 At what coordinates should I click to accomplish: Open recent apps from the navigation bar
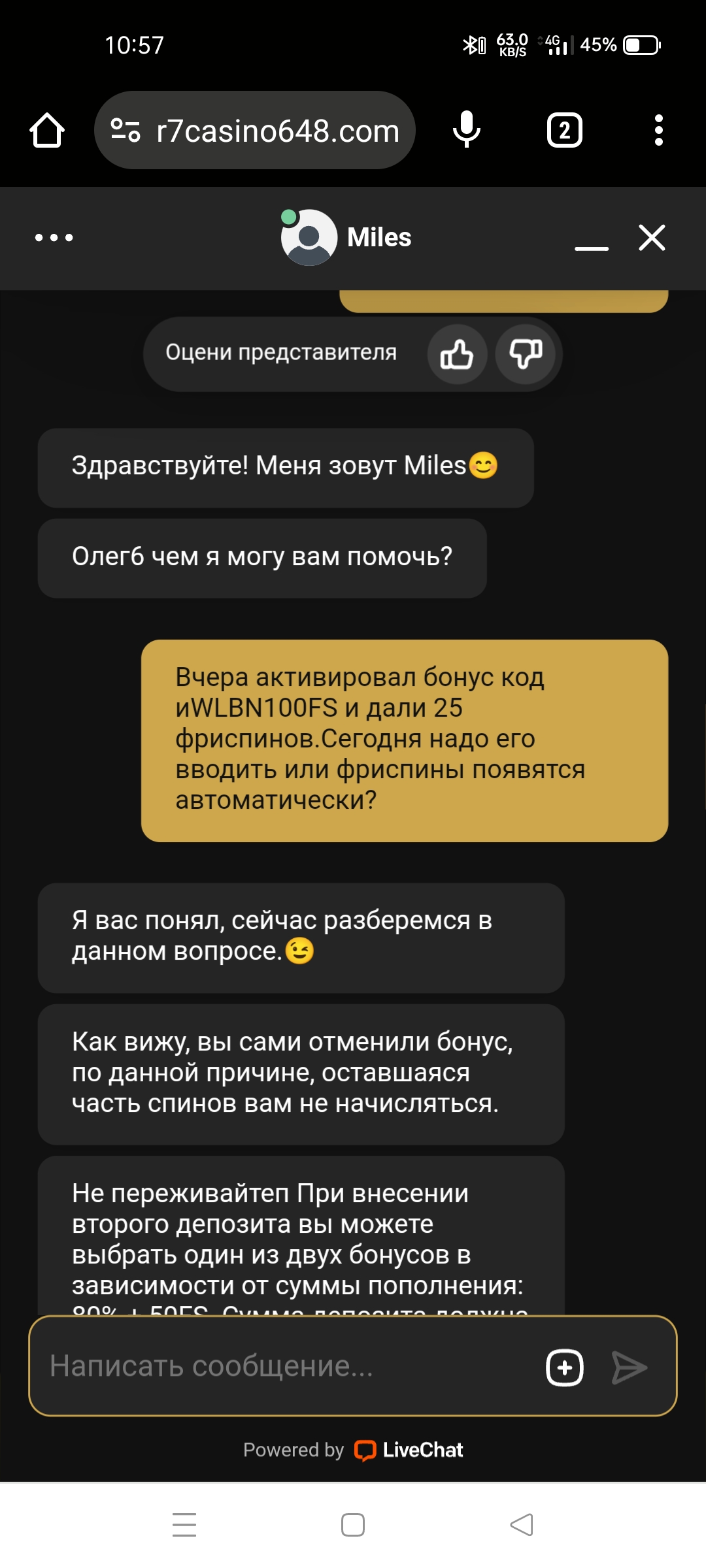184,1525
